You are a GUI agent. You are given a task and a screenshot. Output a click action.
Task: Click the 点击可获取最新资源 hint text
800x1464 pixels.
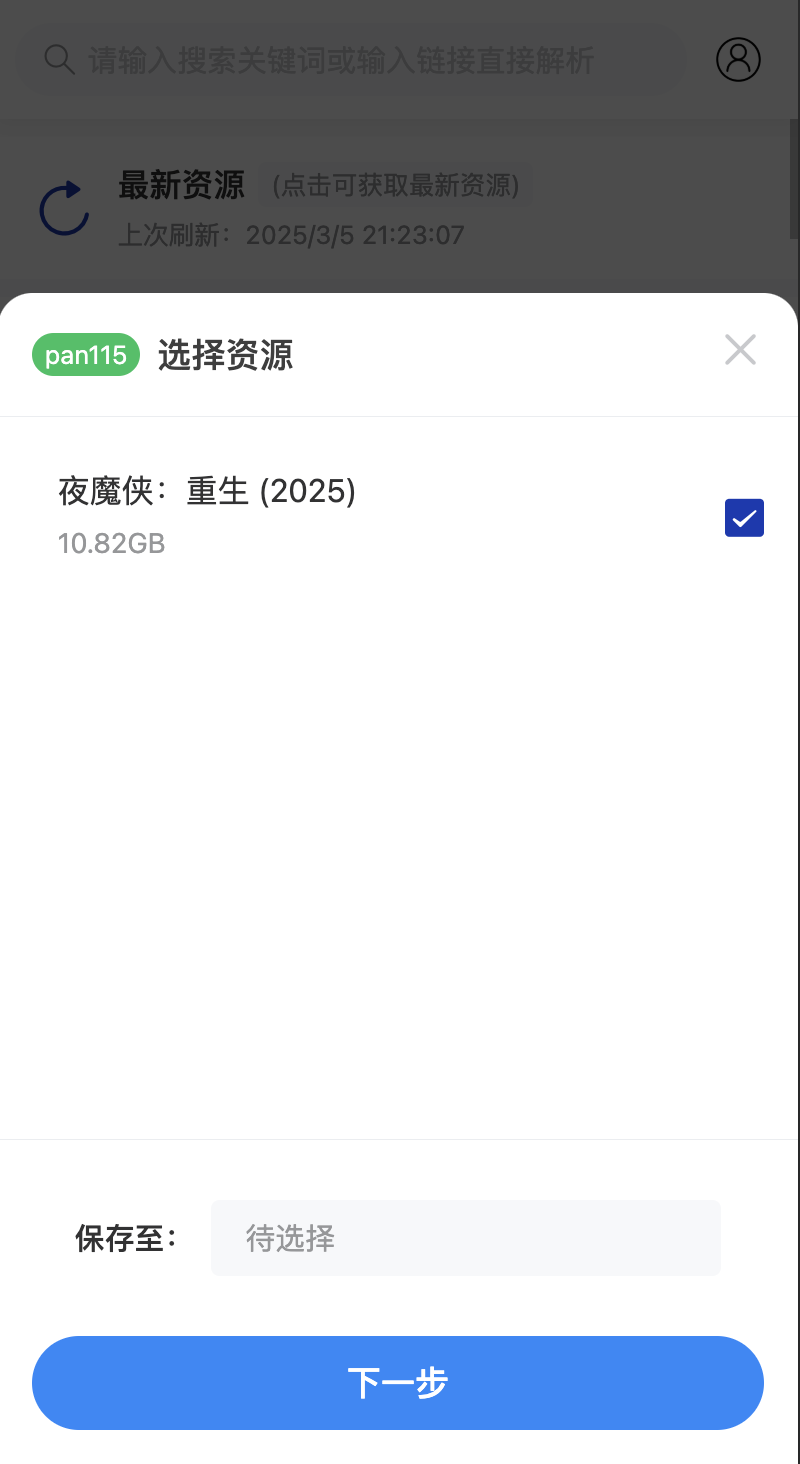tap(396, 186)
